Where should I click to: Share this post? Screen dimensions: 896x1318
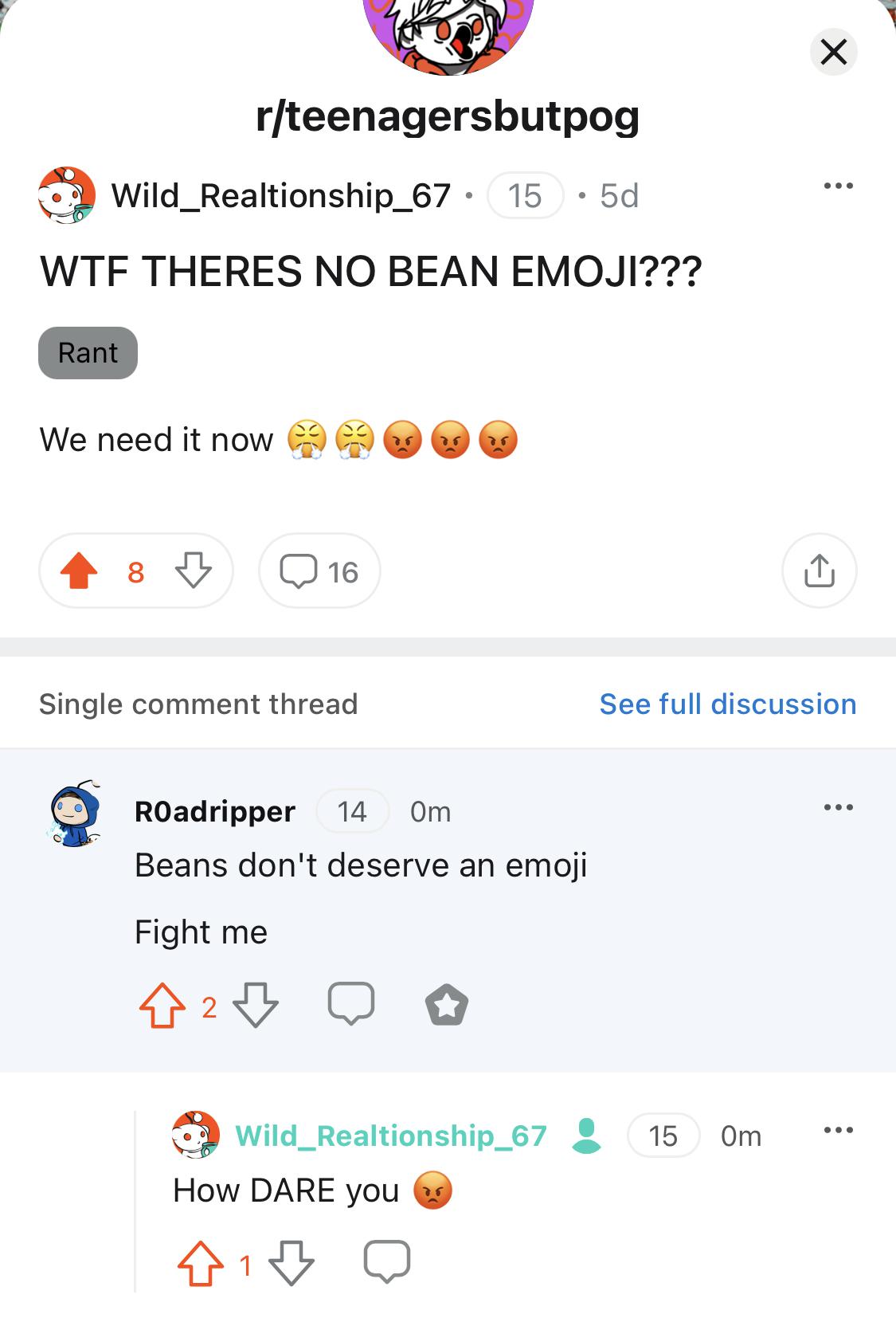[x=819, y=571]
